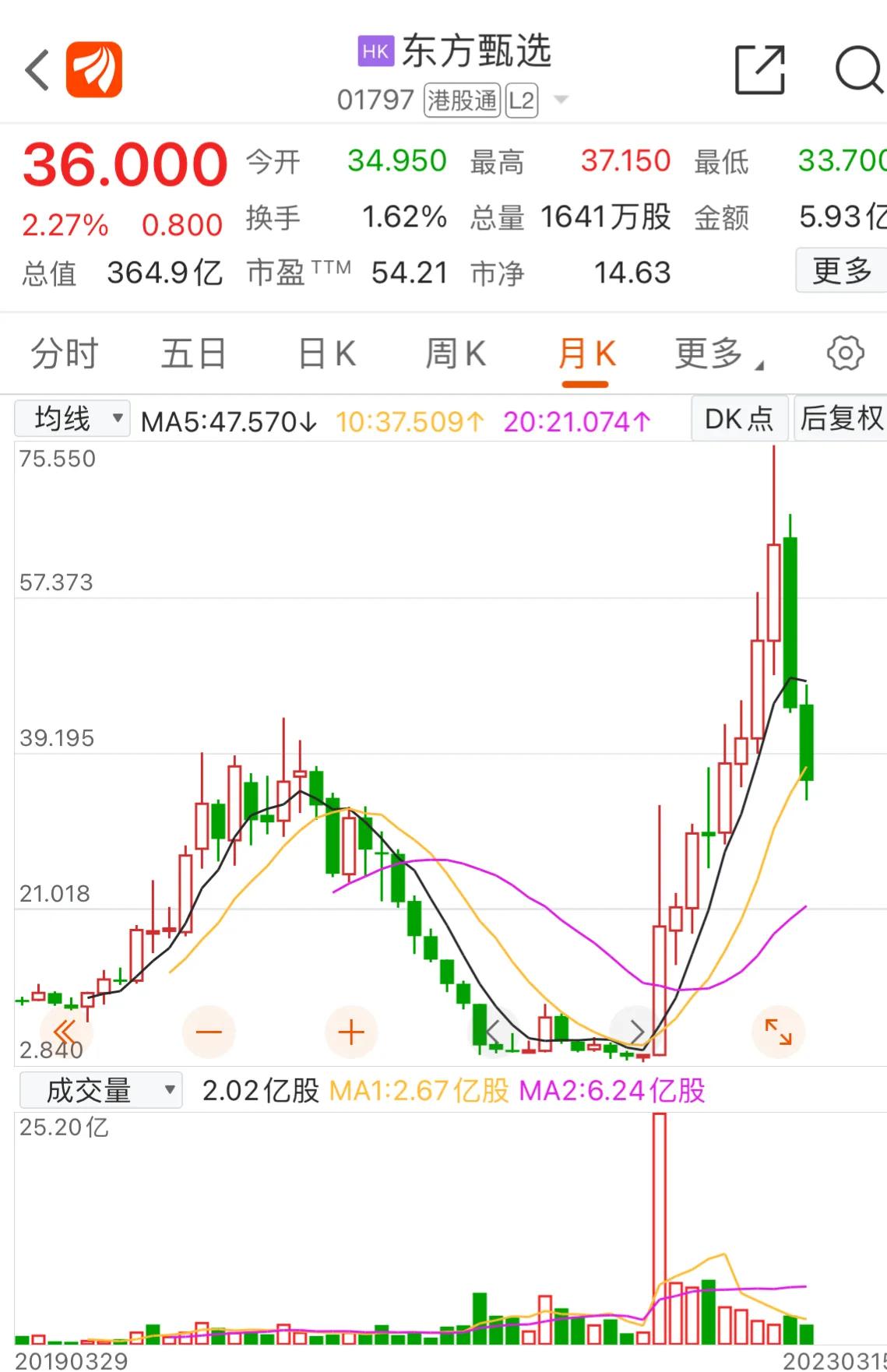This screenshot has height=1372, width=887.
Task: Switch to the 周K weekly chart tab
Action: coord(456,353)
